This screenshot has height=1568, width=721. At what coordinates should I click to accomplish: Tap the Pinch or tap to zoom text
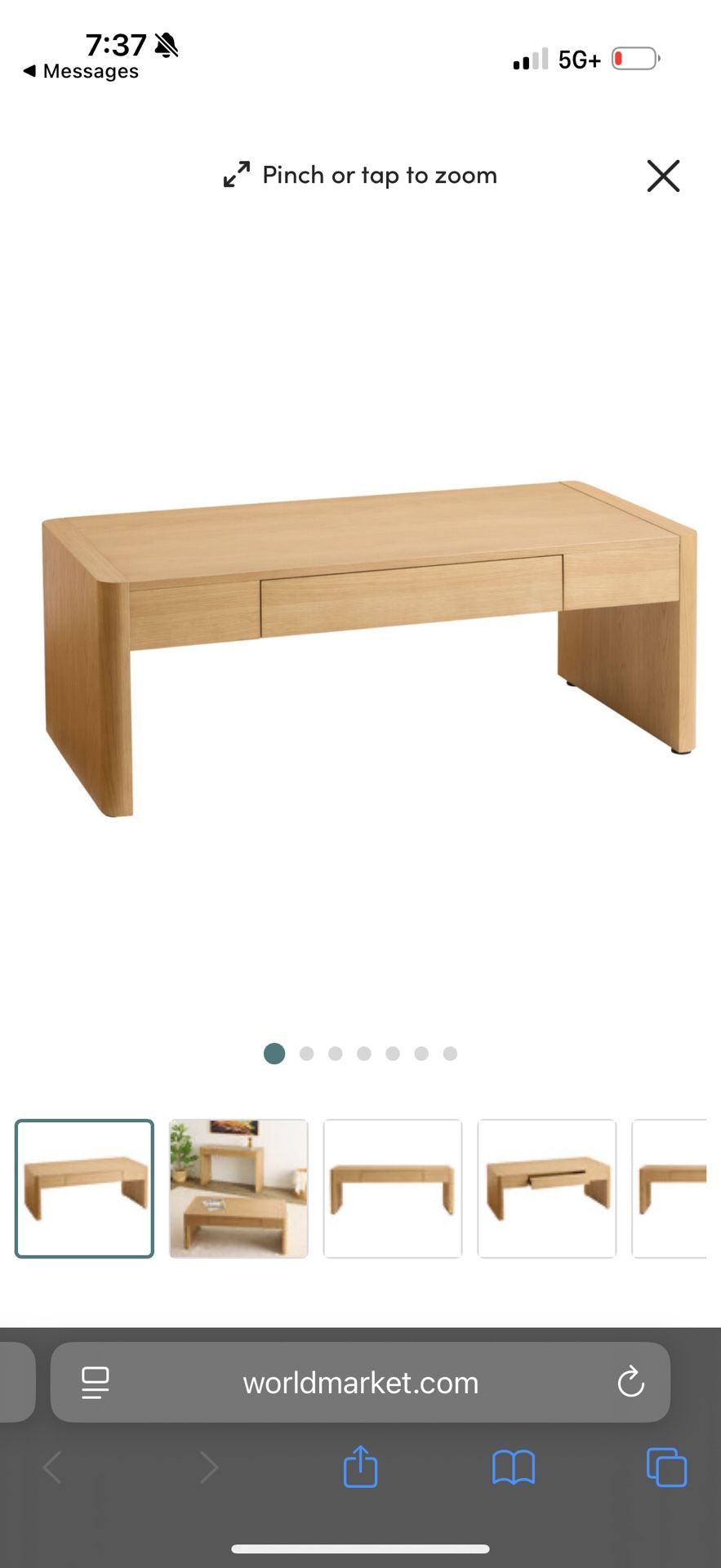tap(380, 175)
